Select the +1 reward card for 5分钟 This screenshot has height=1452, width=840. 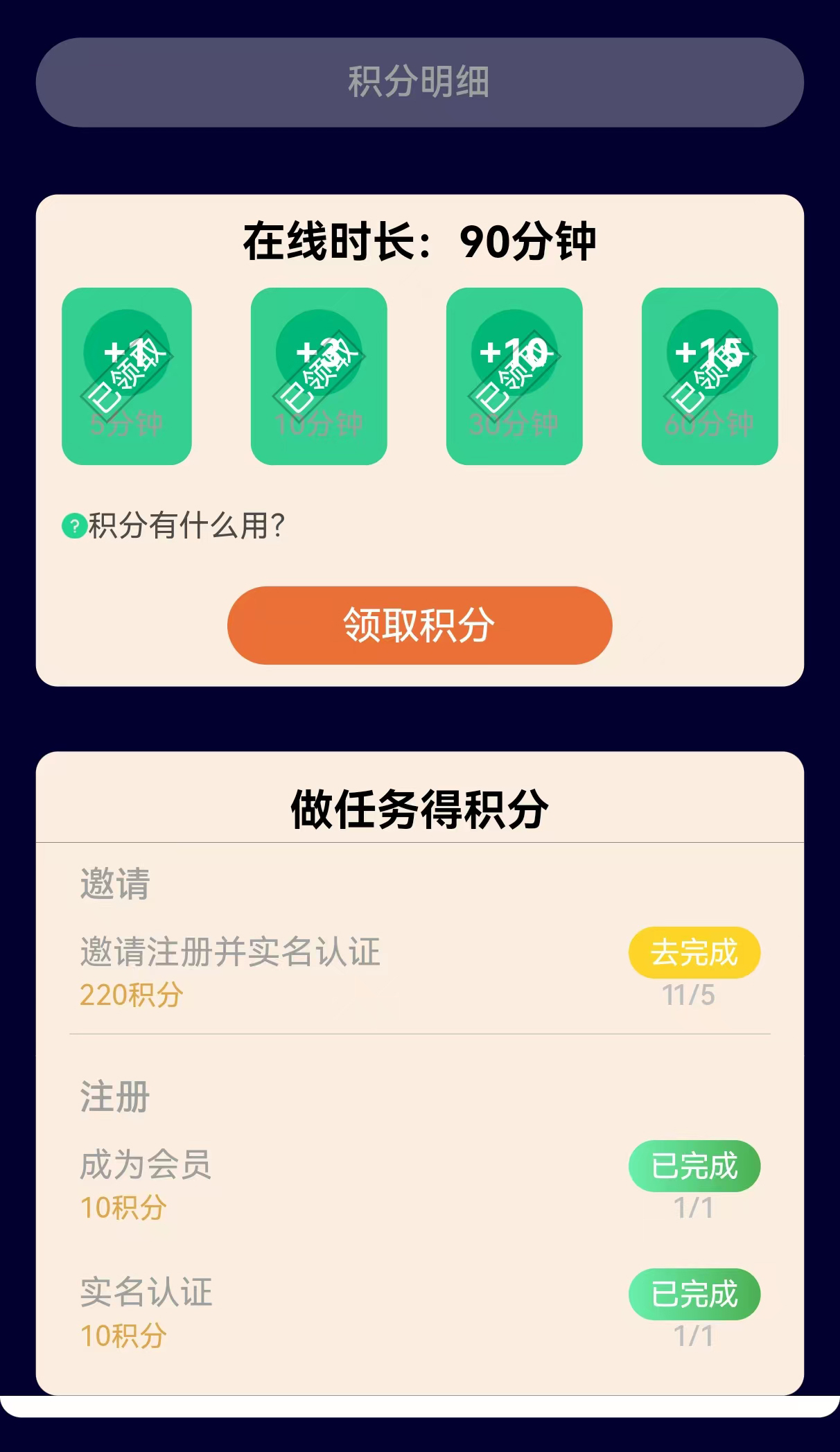click(x=127, y=376)
